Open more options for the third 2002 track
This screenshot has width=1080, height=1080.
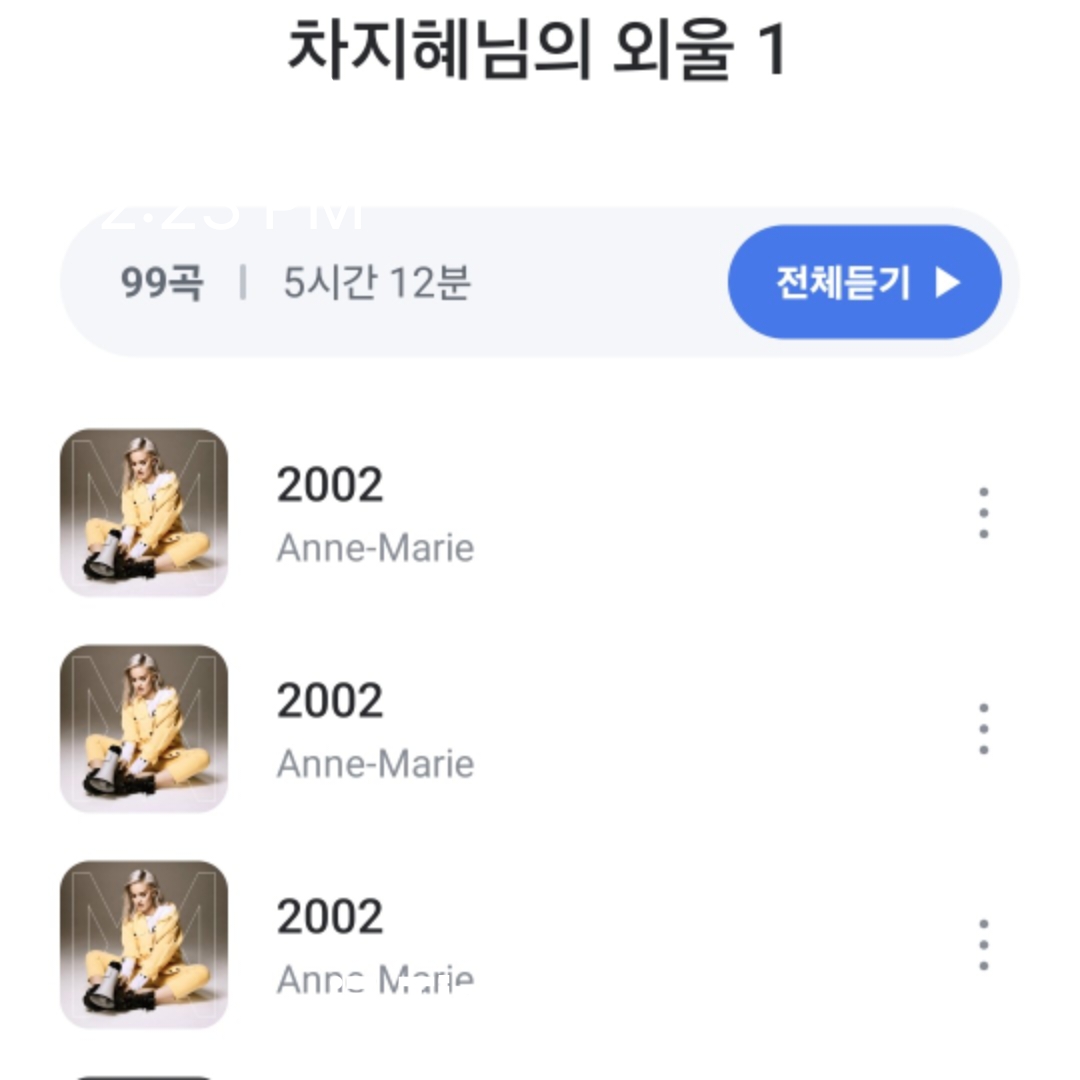click(x=984, y=944)
